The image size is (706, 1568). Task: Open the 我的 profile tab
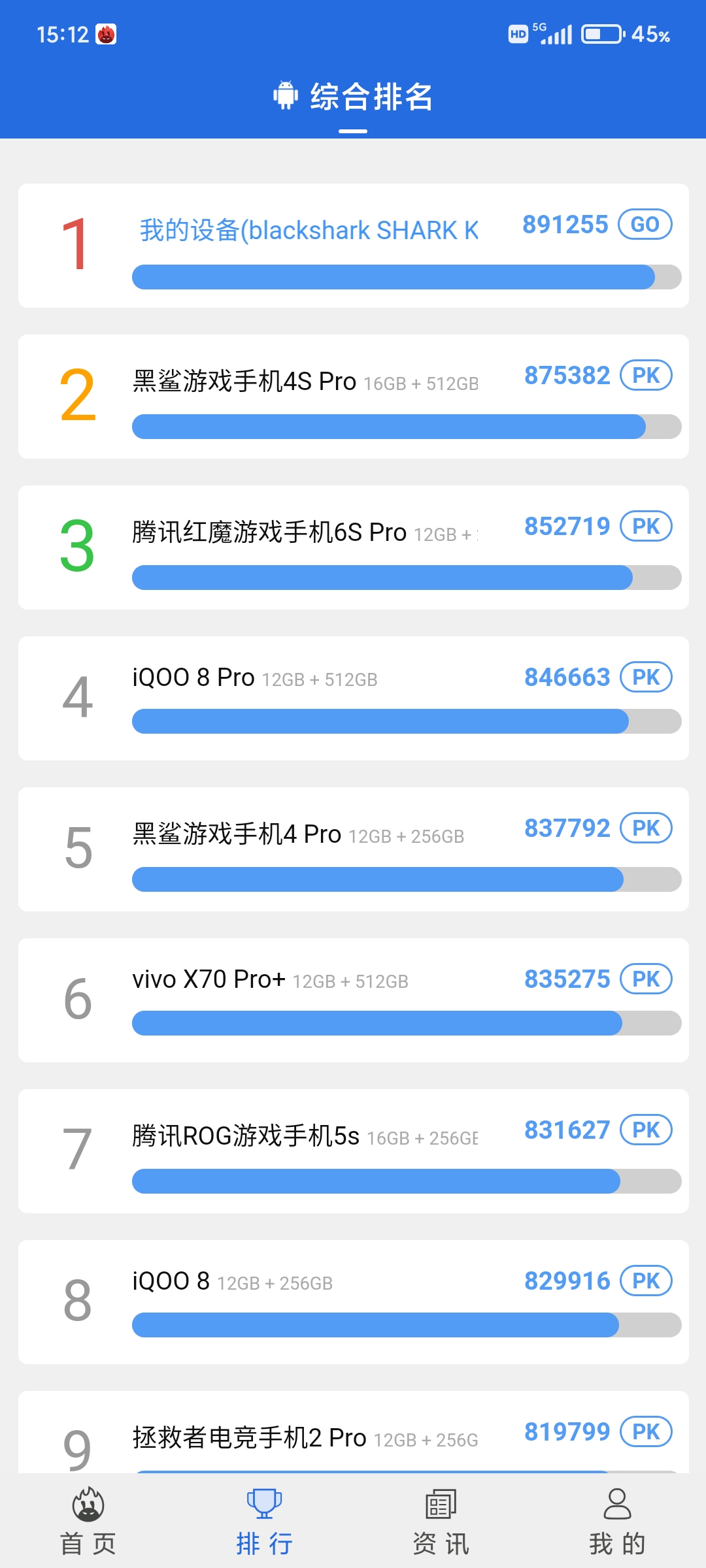(618, 1521)
